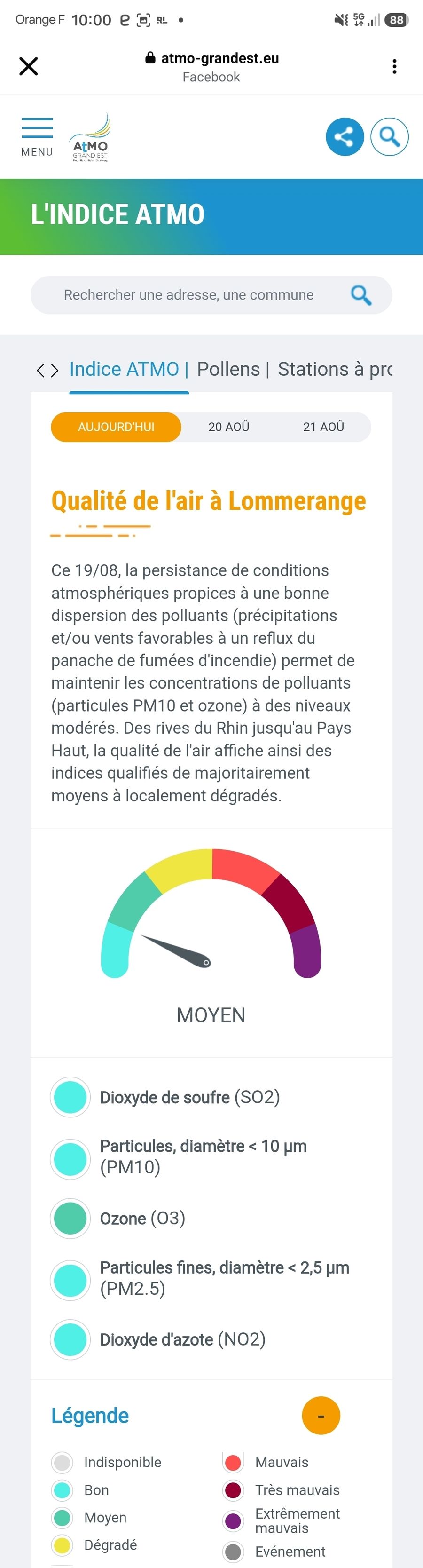
Task: Collapse the Légende section
Action: (x=321, y=1415)
